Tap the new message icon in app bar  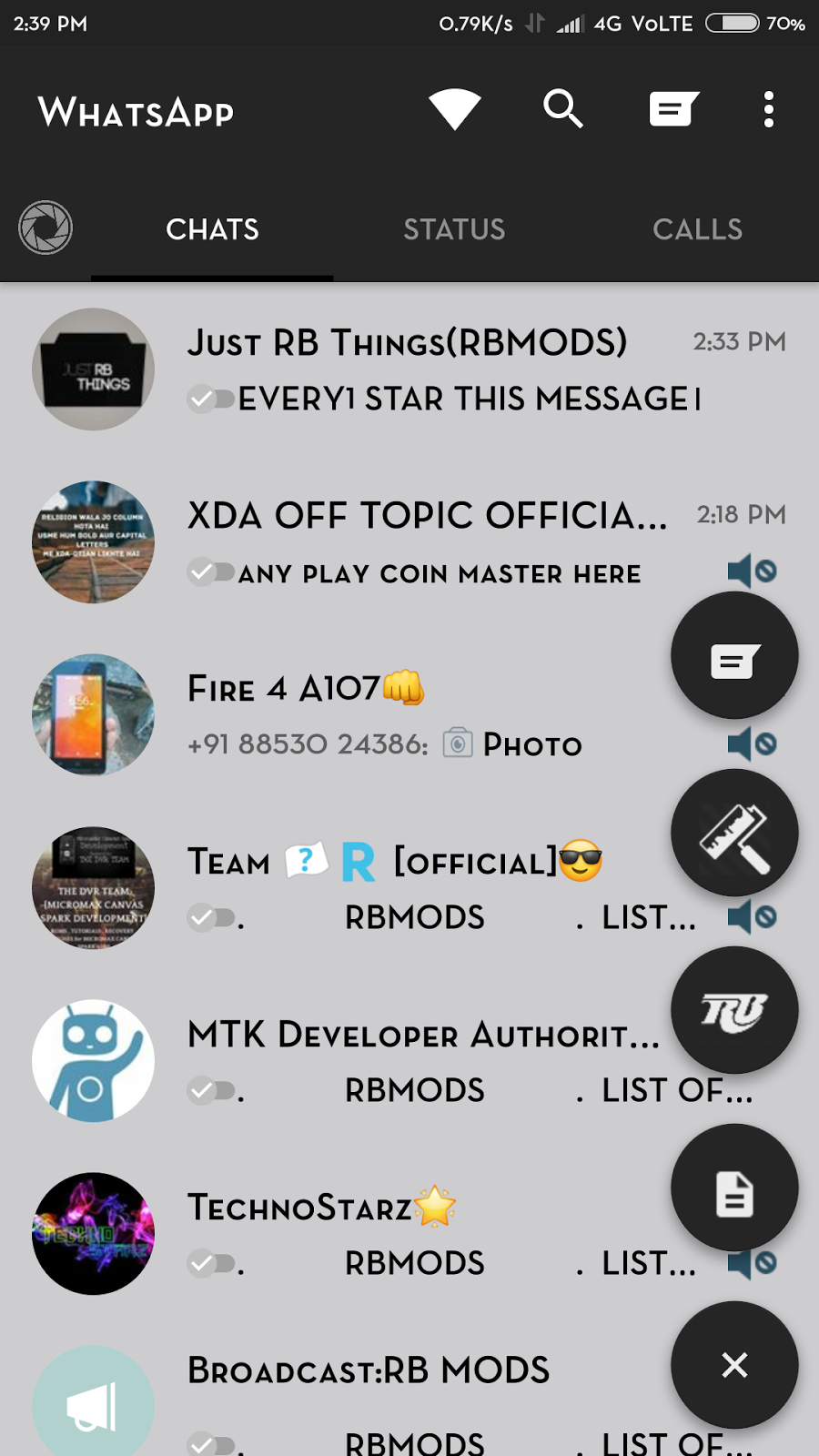(x=673, y=110)
